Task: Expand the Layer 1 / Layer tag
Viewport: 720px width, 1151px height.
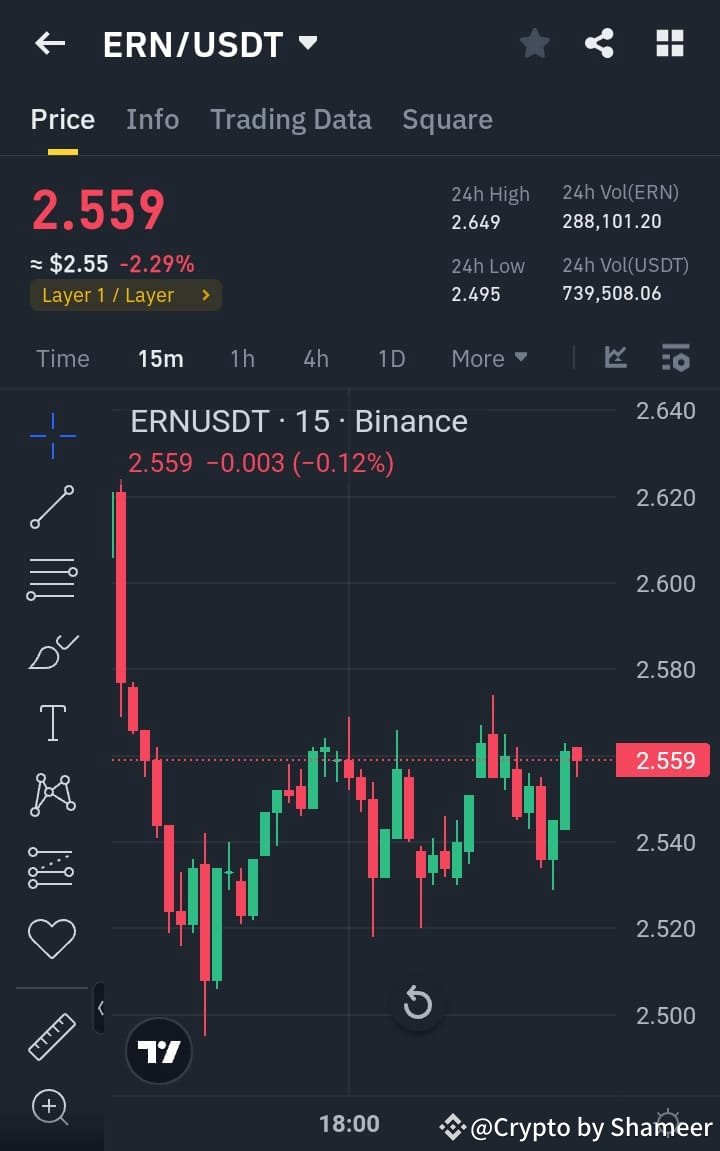Action: click(x=125, y=295)
